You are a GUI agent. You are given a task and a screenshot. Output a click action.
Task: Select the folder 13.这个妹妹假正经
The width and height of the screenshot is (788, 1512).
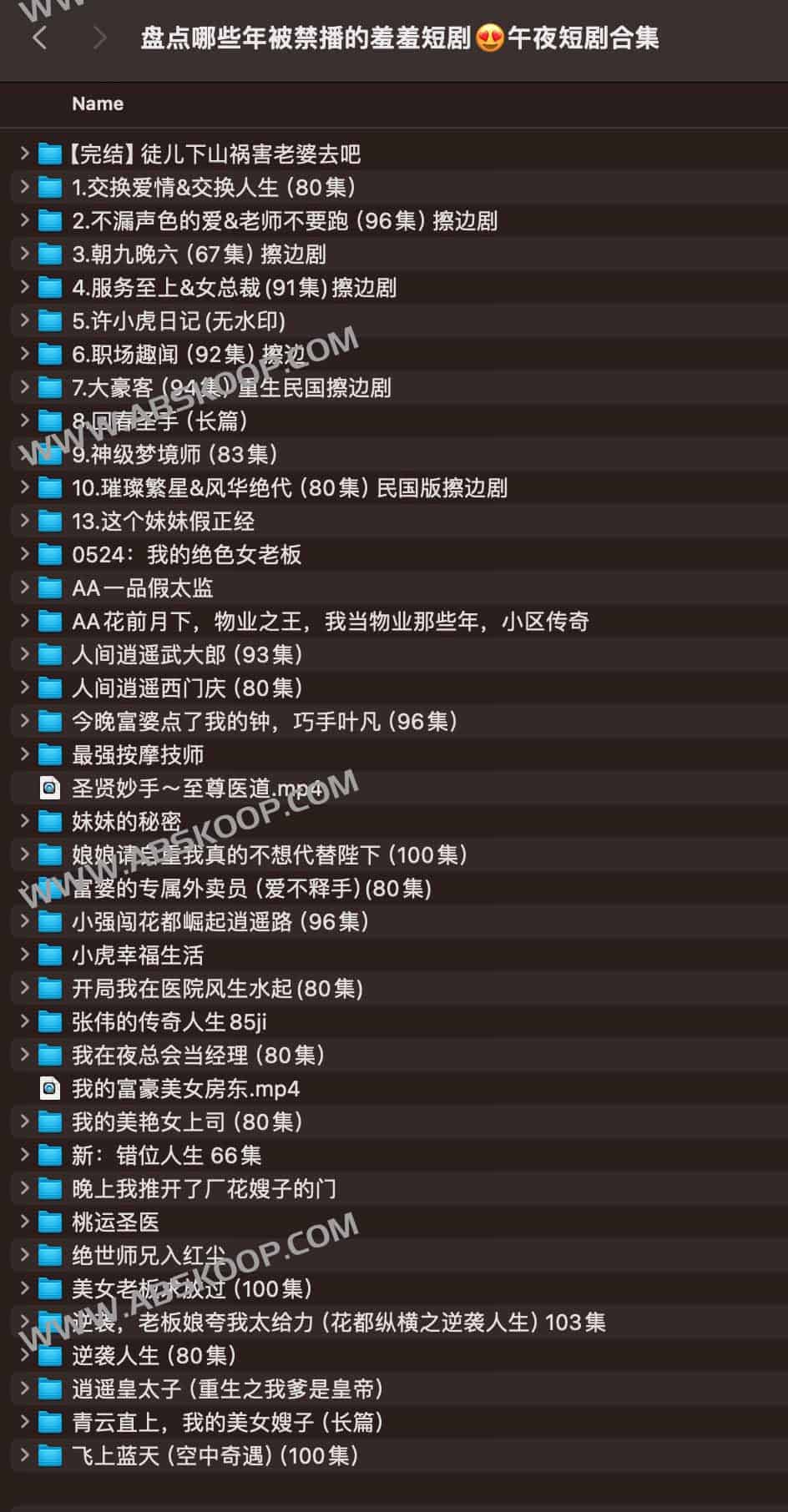coord(163,522)
